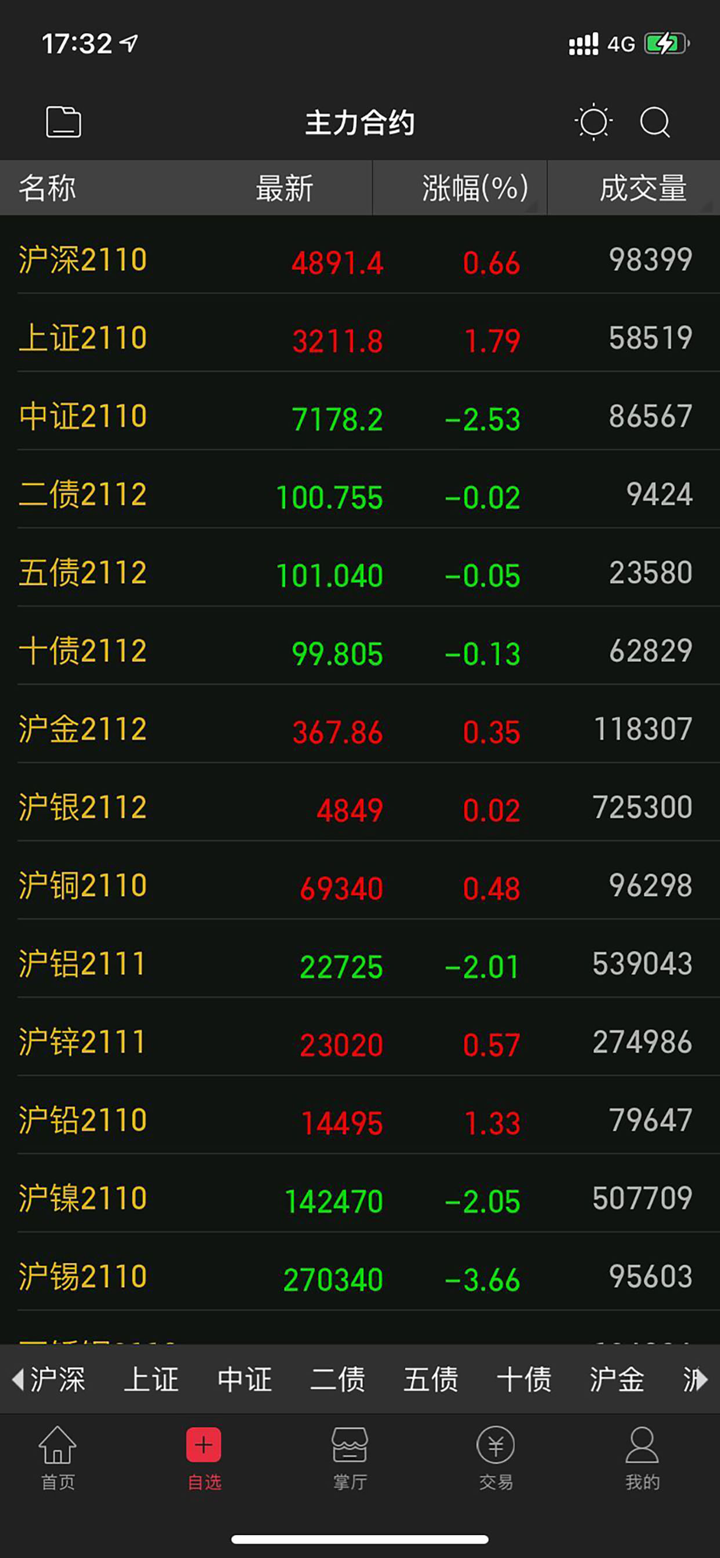The image size is (720, 1558).
Task: Jump to 五债 in the quick bar
Action: 430,1380
